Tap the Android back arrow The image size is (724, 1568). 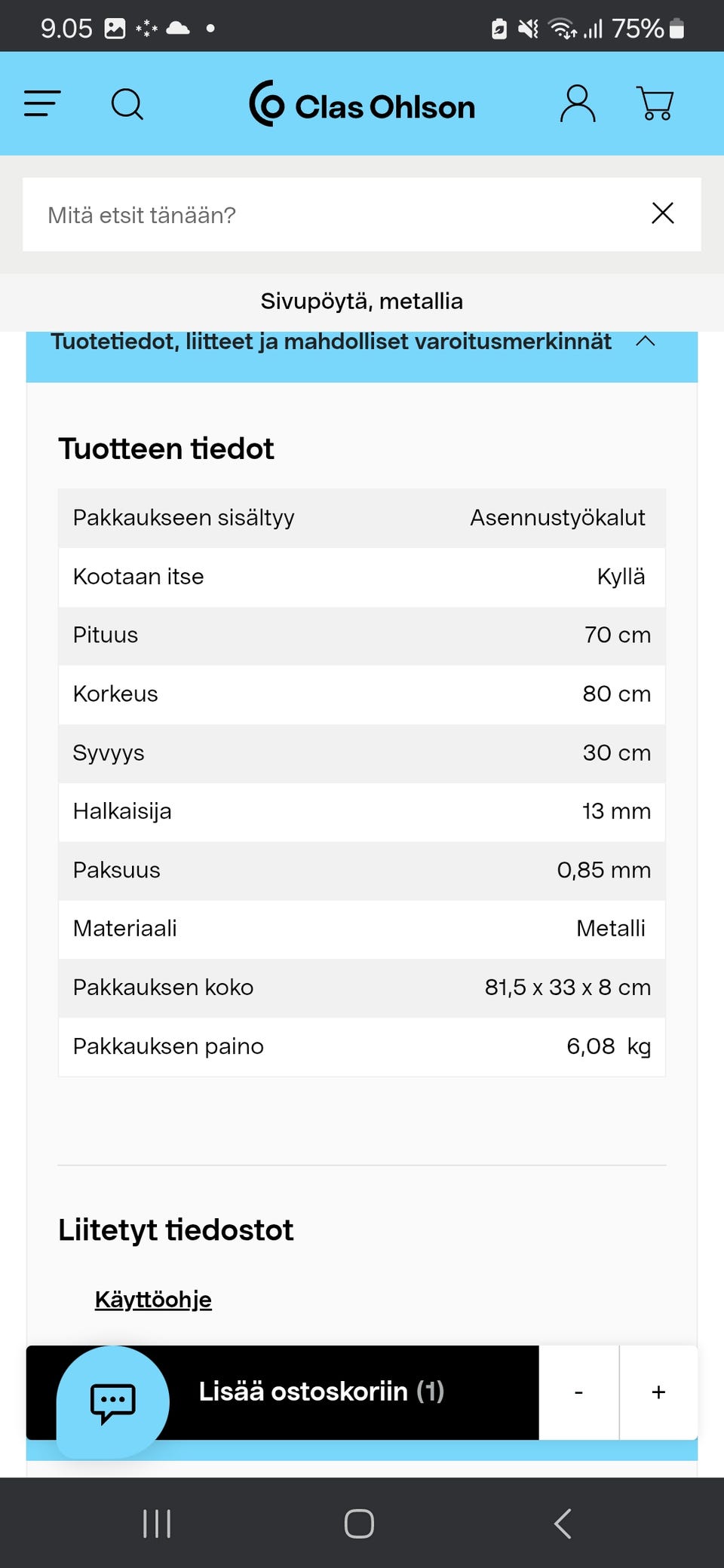[561, 1522]
